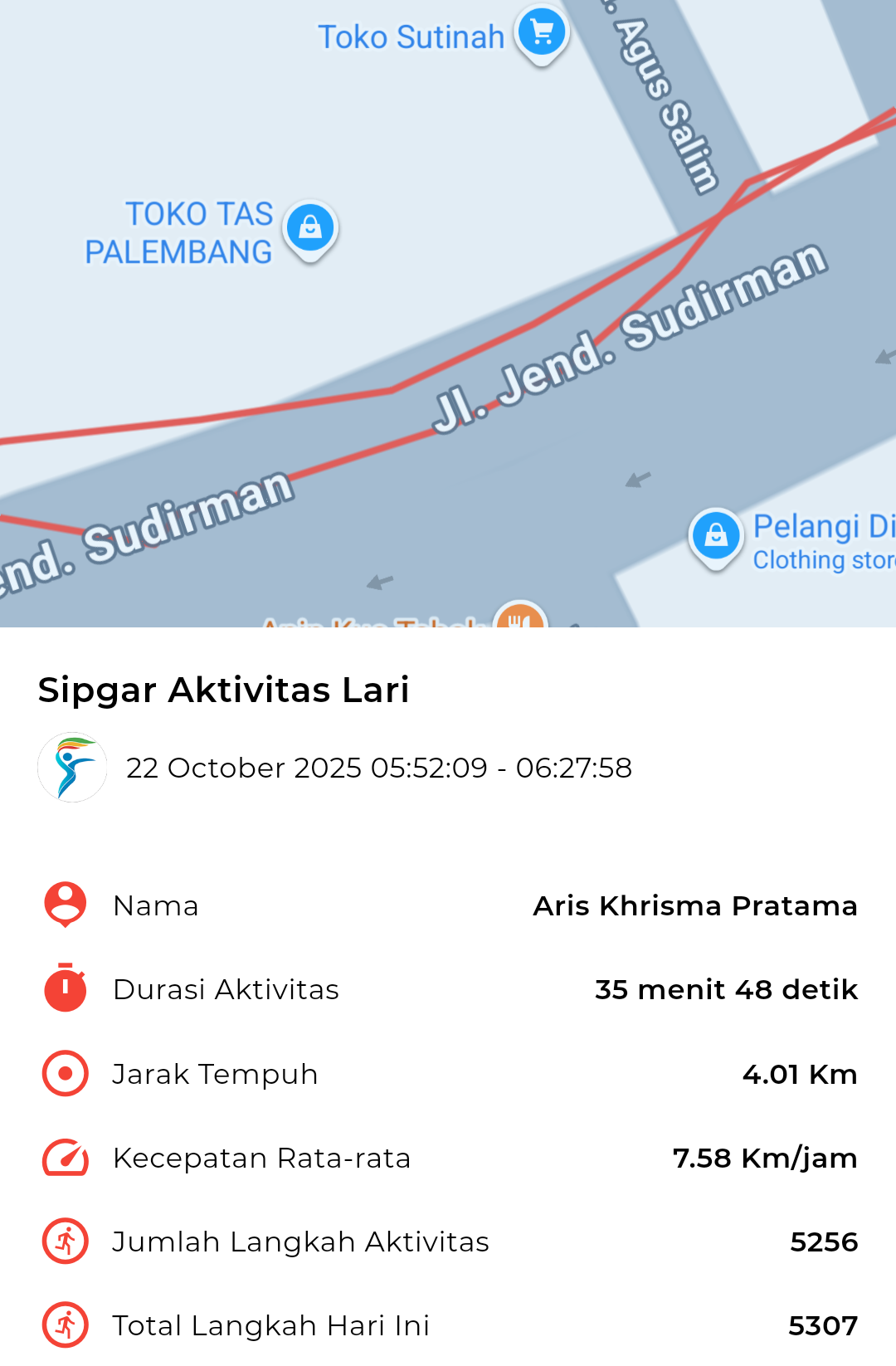Select the Pelangi clothing store marker
The image size is (896, 1366).
pos(716,536)
